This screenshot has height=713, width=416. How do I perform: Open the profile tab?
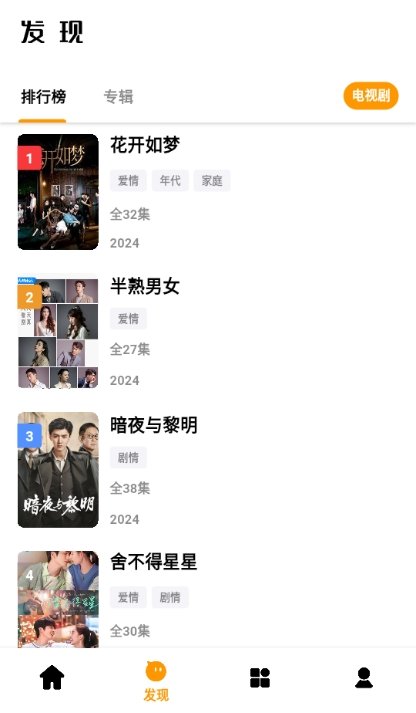[364, 678]
